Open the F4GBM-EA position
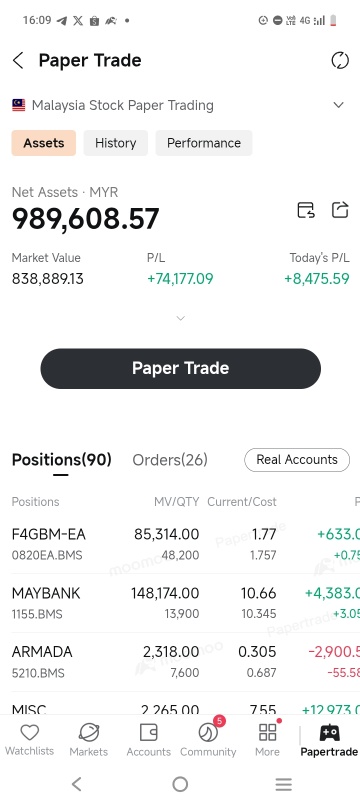The height and width of the screenshot is (804, 360). pyautogui.click(x=180, y=544)
